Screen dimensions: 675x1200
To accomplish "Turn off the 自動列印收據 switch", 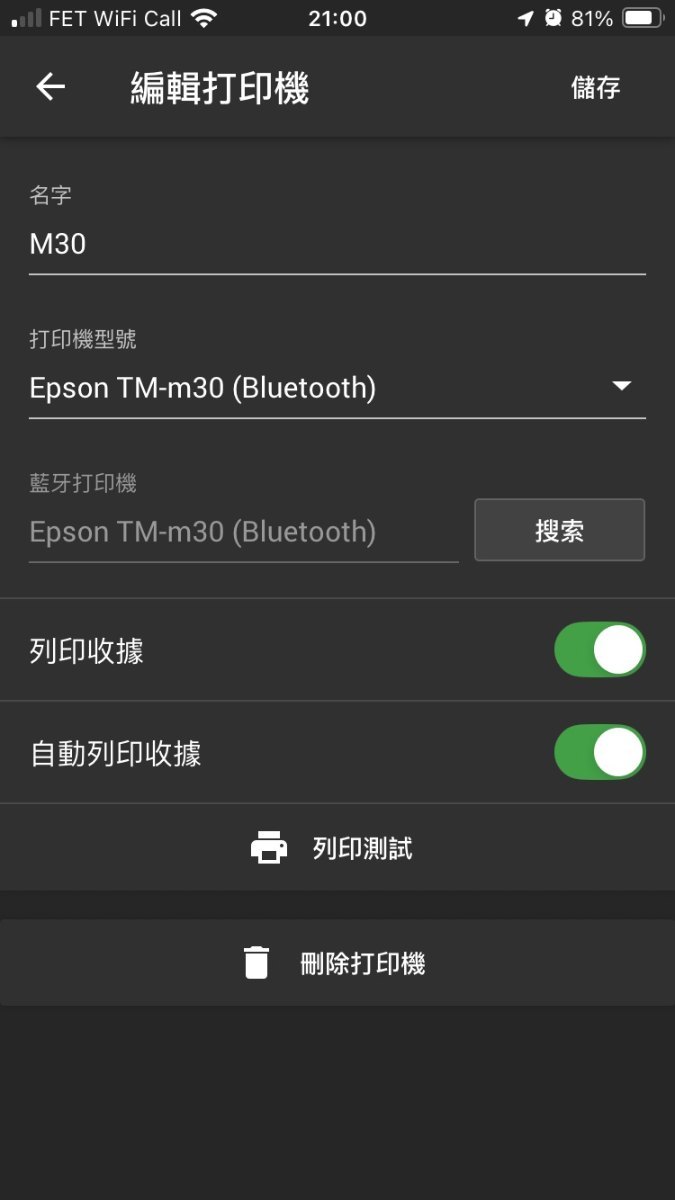I will 599,752.
